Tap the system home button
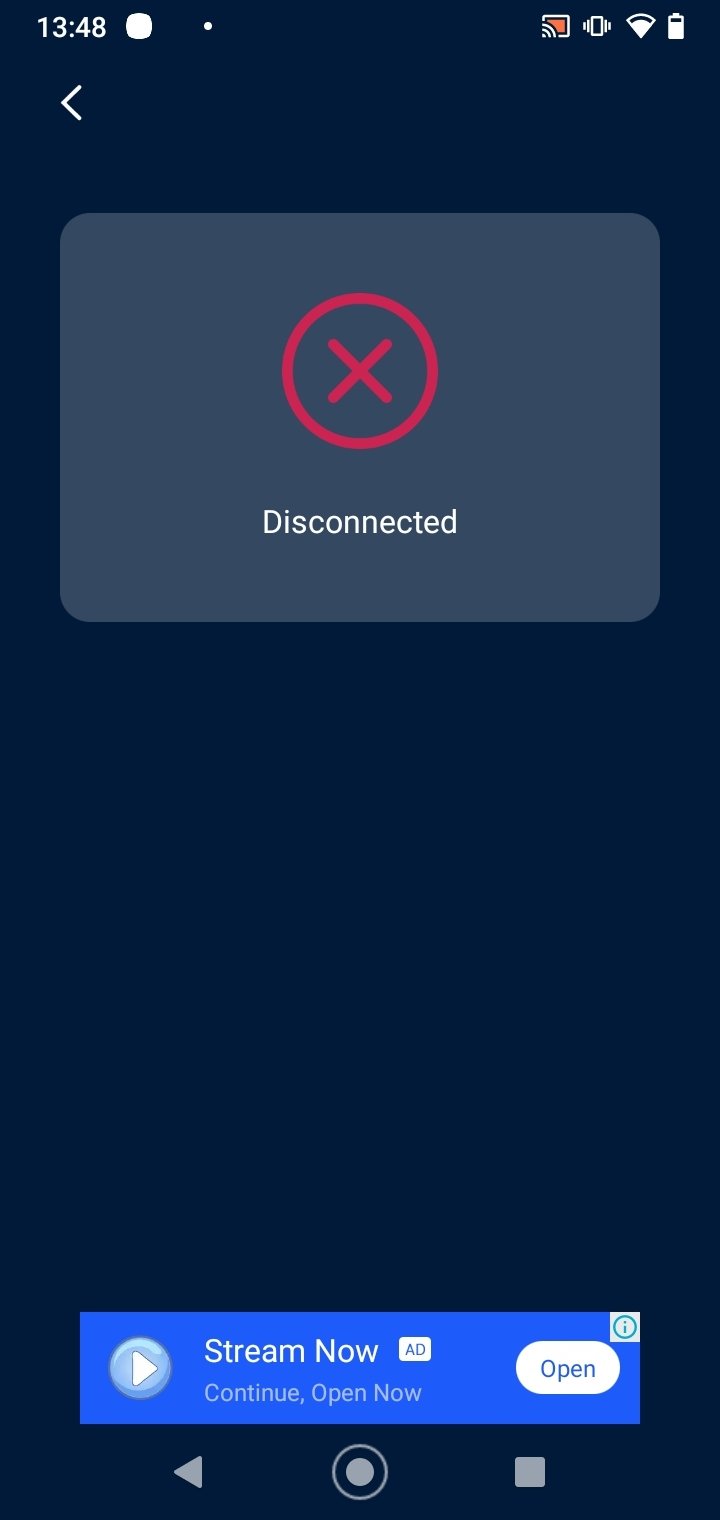Screen dimensions: 720x1520 [360, 1472]
